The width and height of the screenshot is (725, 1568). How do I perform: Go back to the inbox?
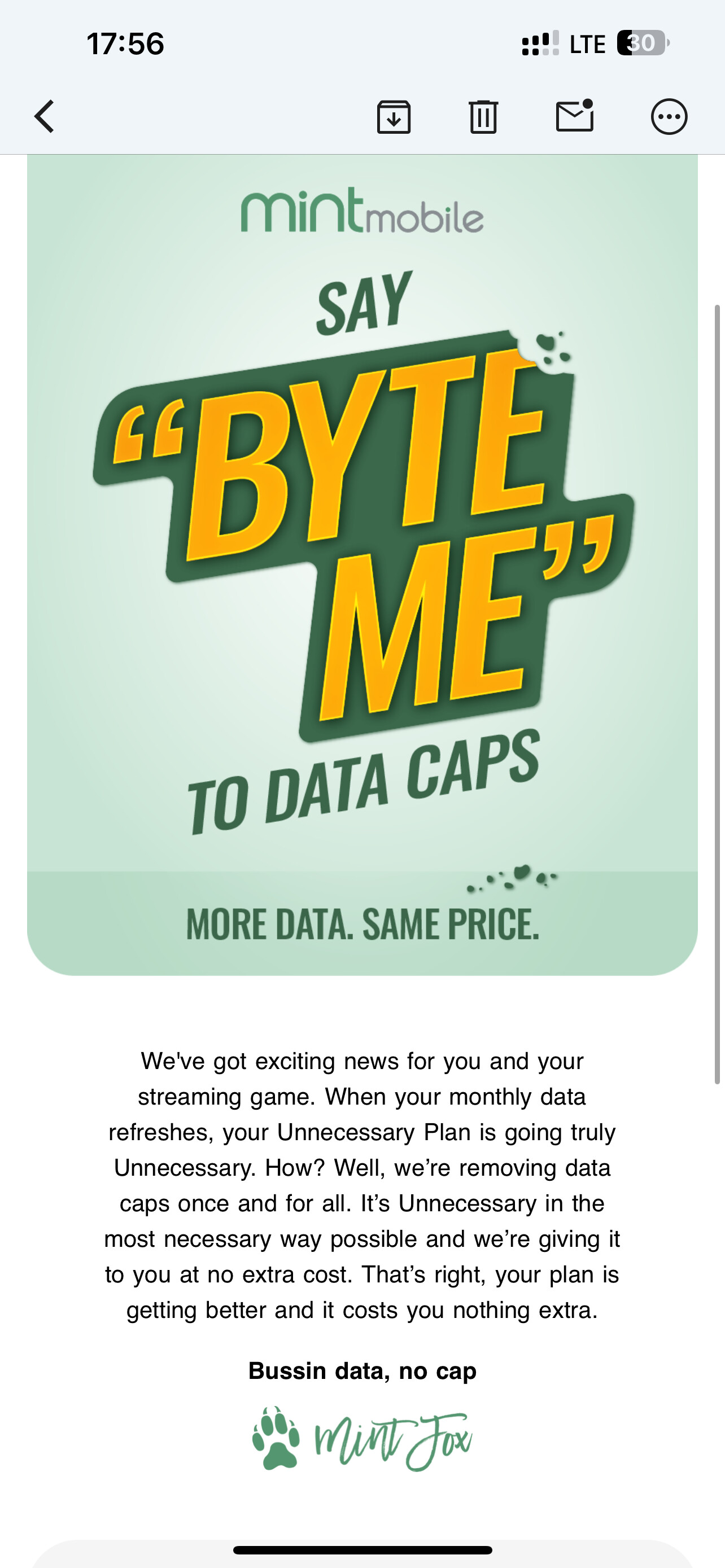(x=45, y=116)
